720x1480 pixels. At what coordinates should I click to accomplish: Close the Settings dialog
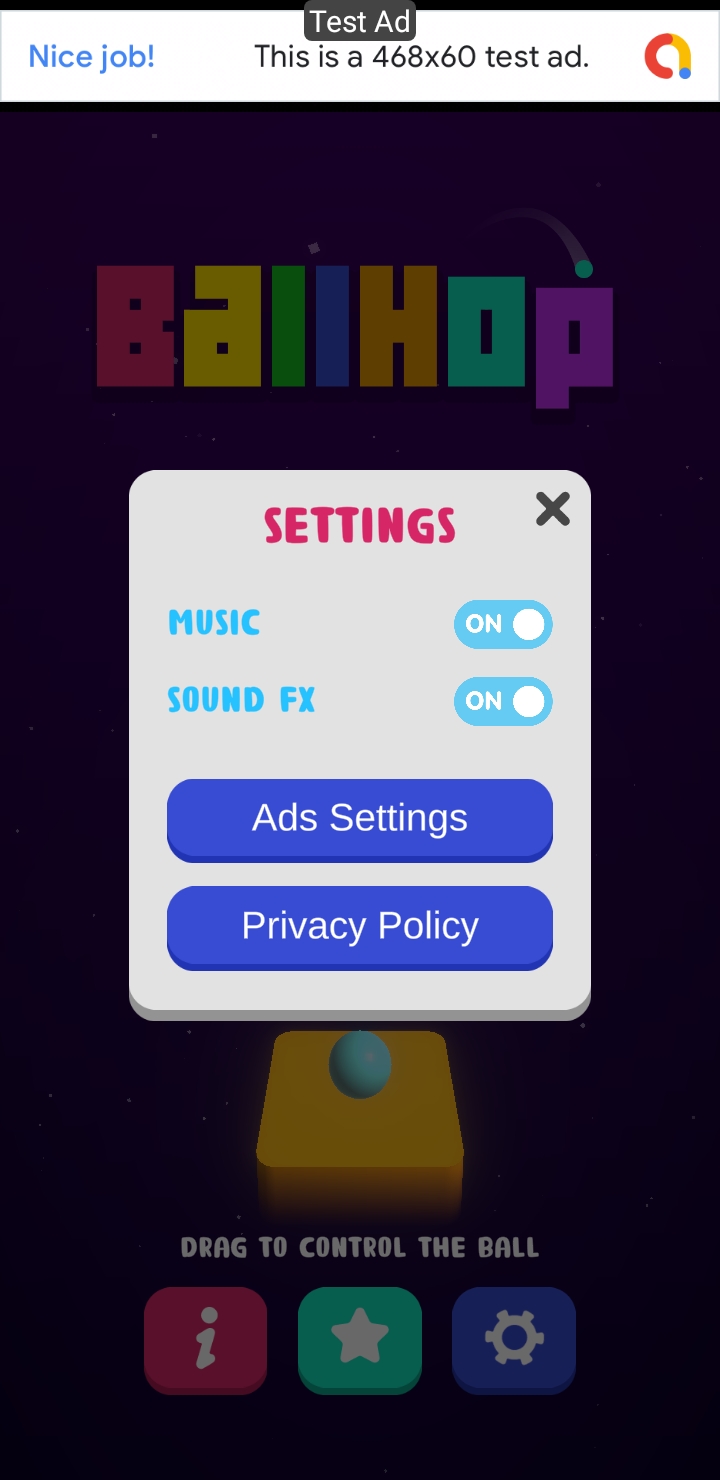552,509
